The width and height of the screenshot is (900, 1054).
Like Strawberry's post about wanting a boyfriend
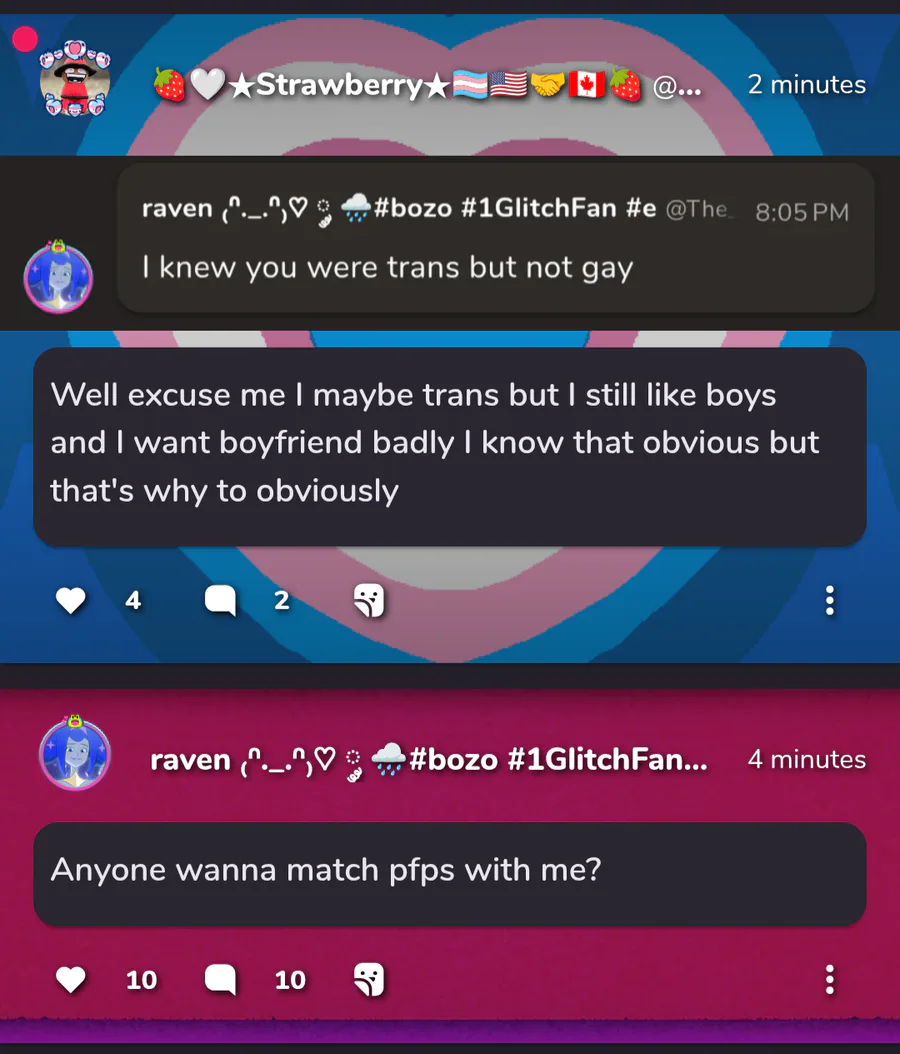[71, 600]
